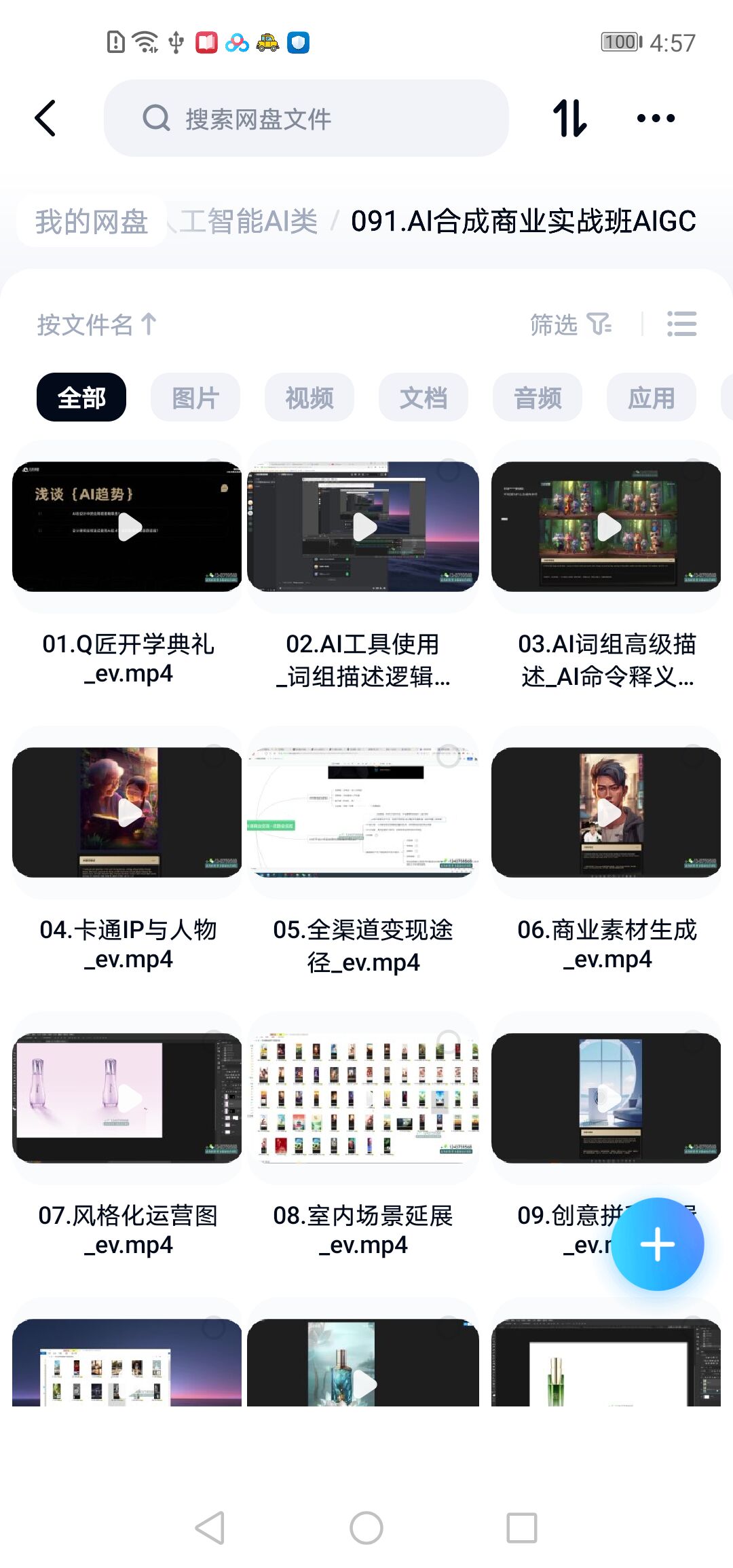Go back using the top-left arrow
Image resolution: width=733 pixels, height=1568 pixels.
[45, 119]
